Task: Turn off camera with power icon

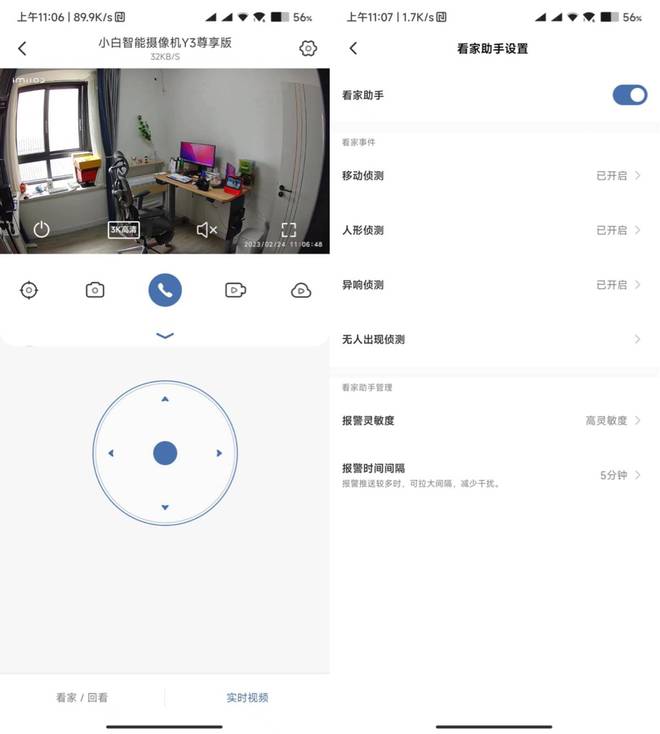Action: click(x=41, y=229)
